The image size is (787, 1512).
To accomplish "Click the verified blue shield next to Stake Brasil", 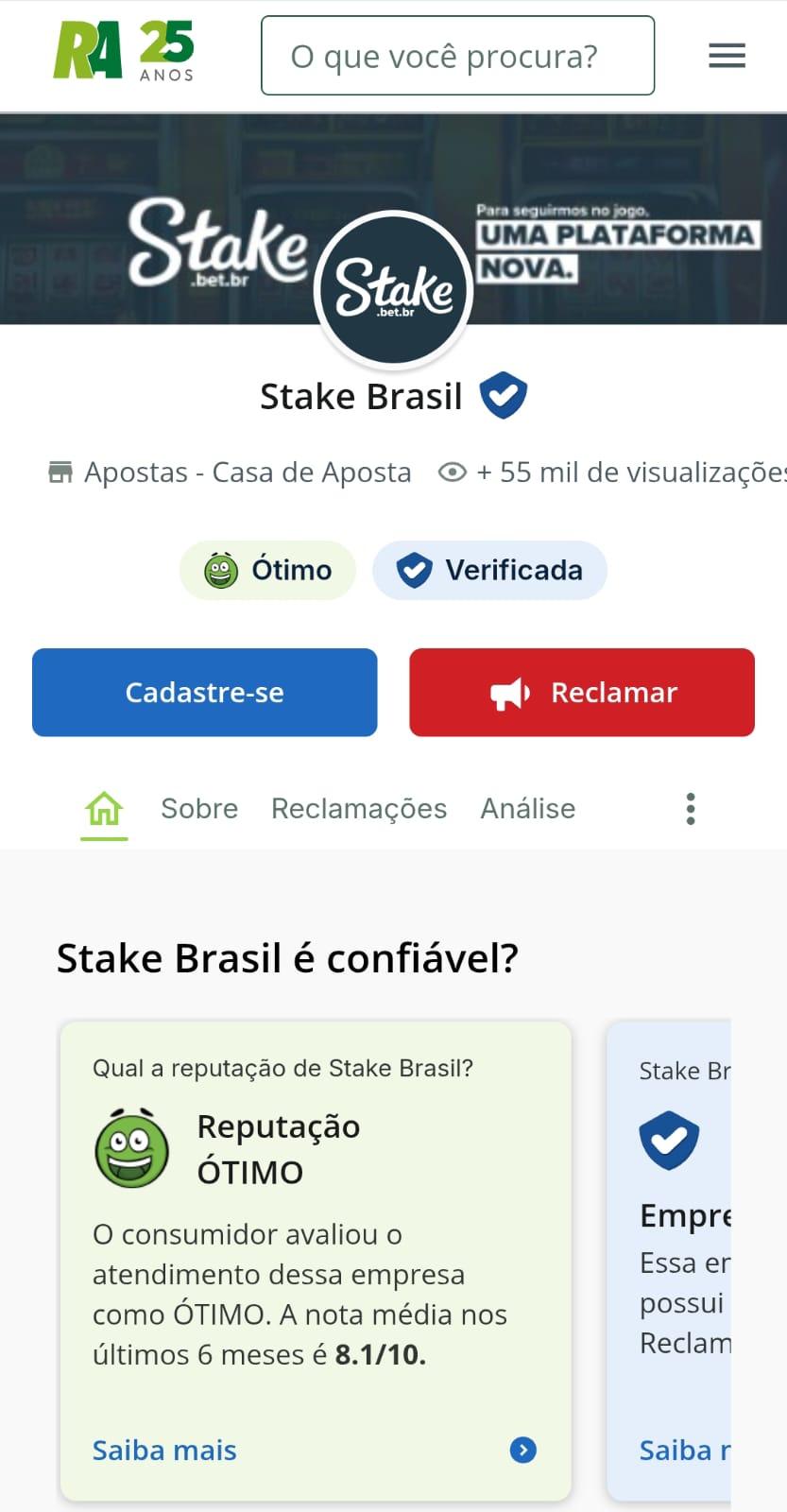I will point(503,395).
